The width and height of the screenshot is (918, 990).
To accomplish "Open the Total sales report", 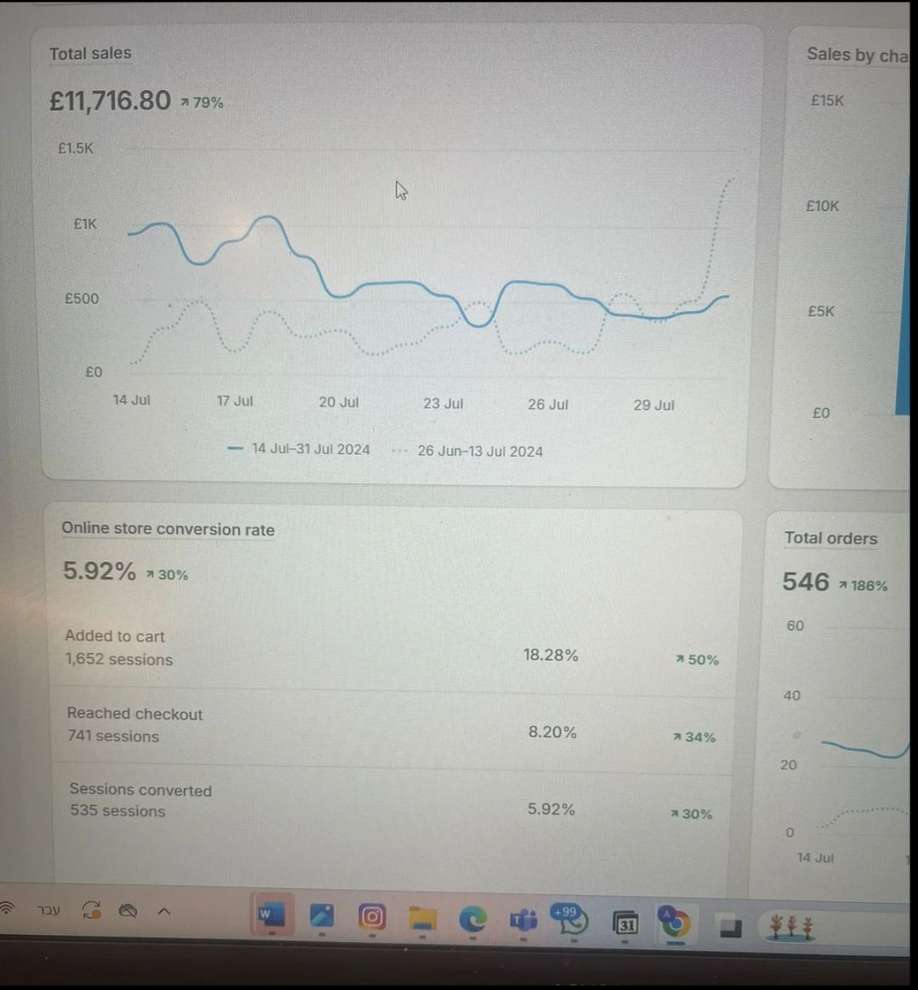I will click(x=91, y=54).
